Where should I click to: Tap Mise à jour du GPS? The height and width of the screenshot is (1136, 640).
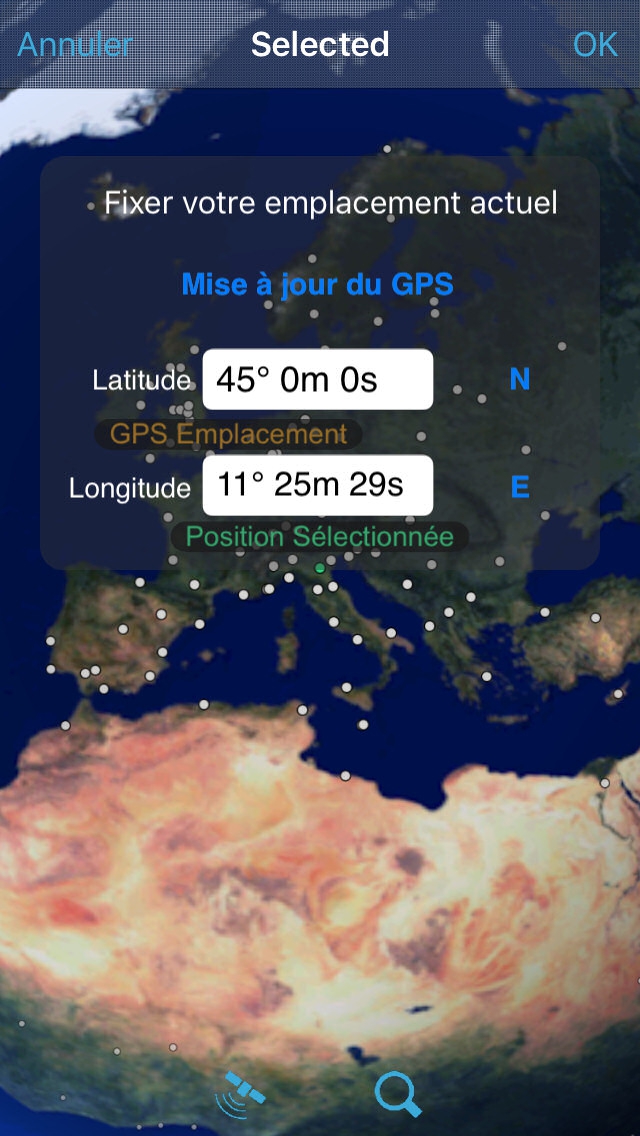318,284
